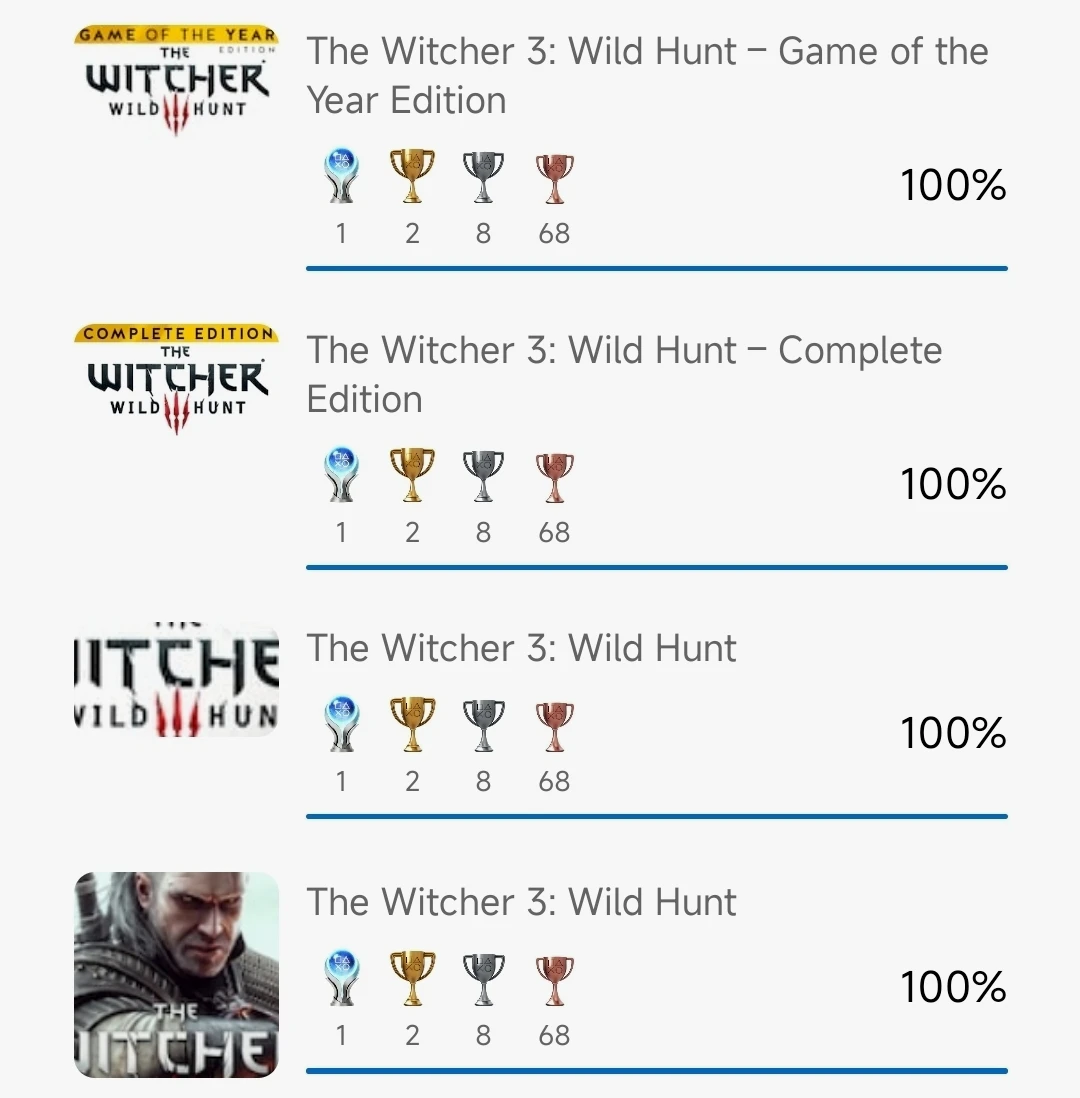This screenshot has height=1098, width=1080.
Task: Open Witcher 3: Wild Hunt entry with logo icon
Action: [x=521, y=649]
